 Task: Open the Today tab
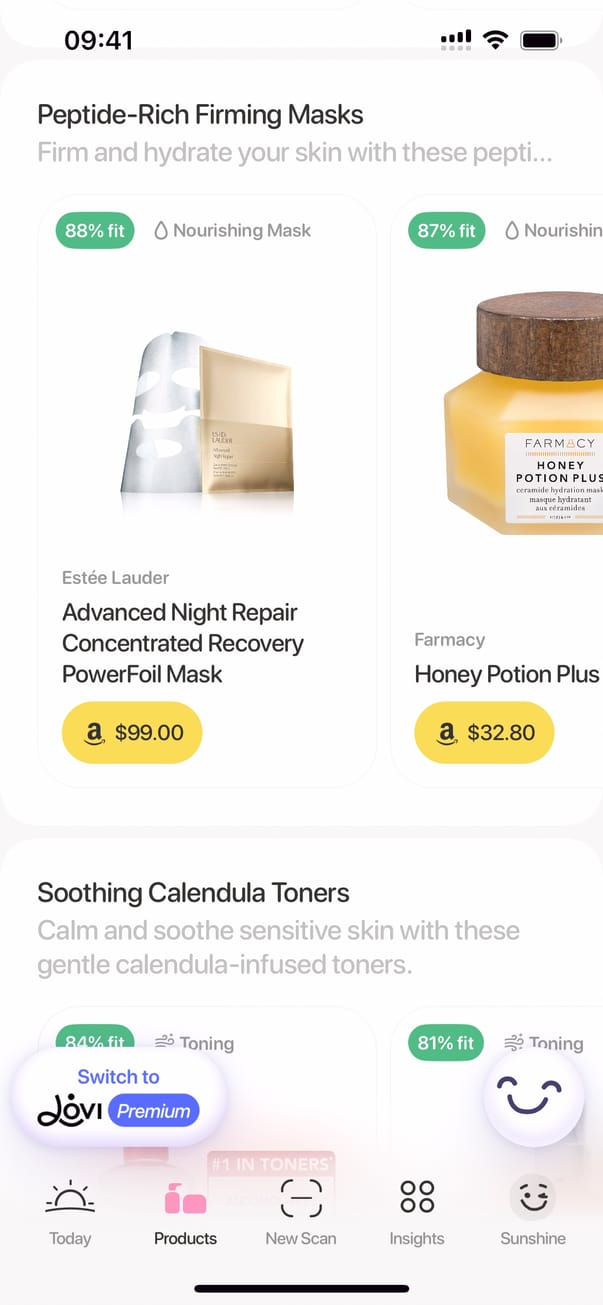point(70,1212)
